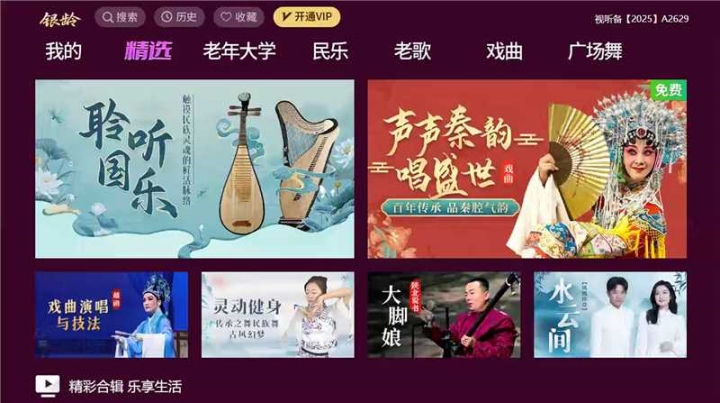Open the 搜索 search button
720x403 pixels.
[120, 17]
